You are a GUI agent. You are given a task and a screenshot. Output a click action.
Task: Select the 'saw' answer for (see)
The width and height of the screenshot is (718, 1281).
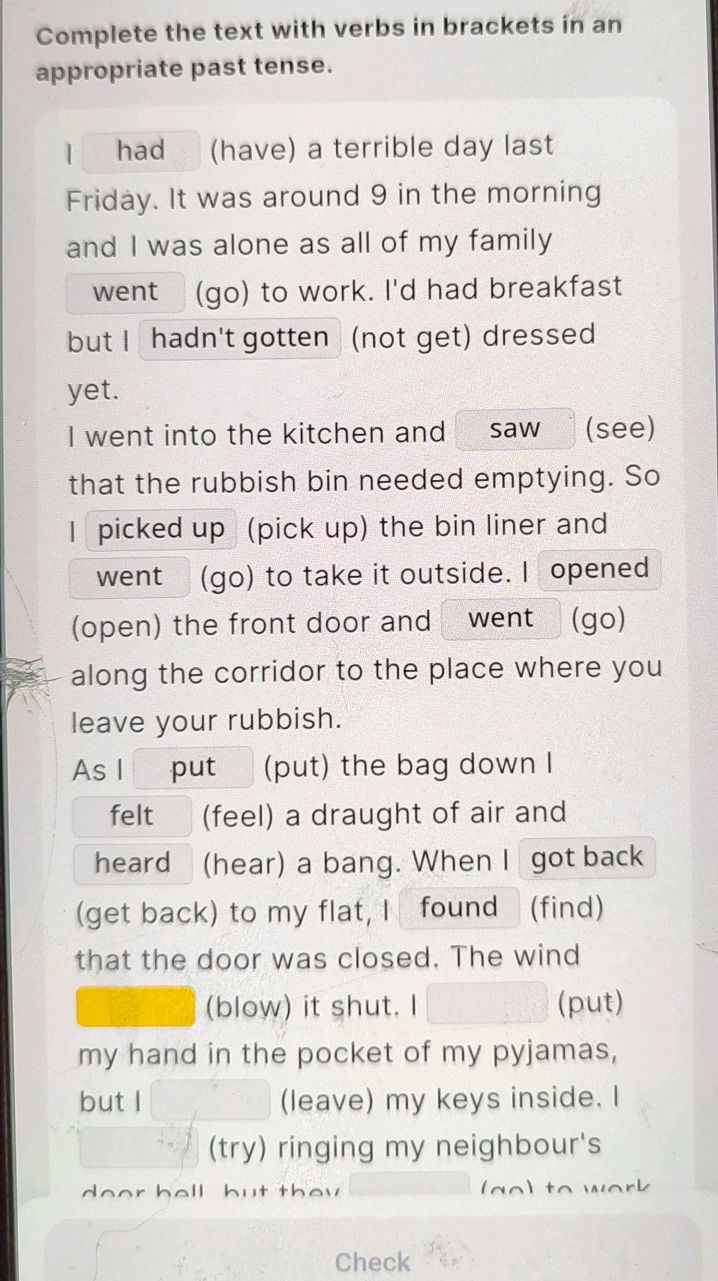click(x=515, y=430)
